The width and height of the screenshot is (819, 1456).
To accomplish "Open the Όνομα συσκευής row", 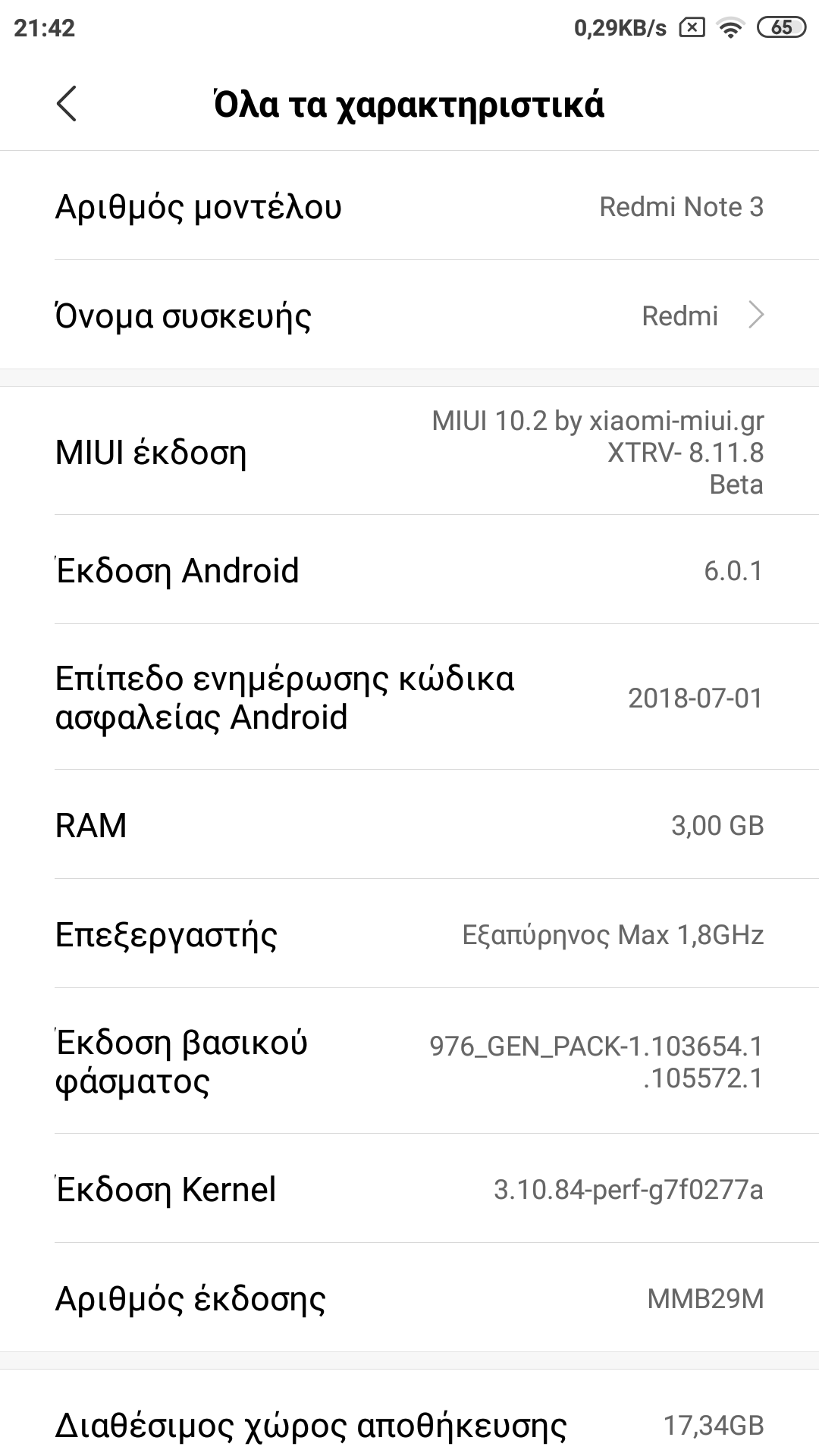I will [409, 315].
